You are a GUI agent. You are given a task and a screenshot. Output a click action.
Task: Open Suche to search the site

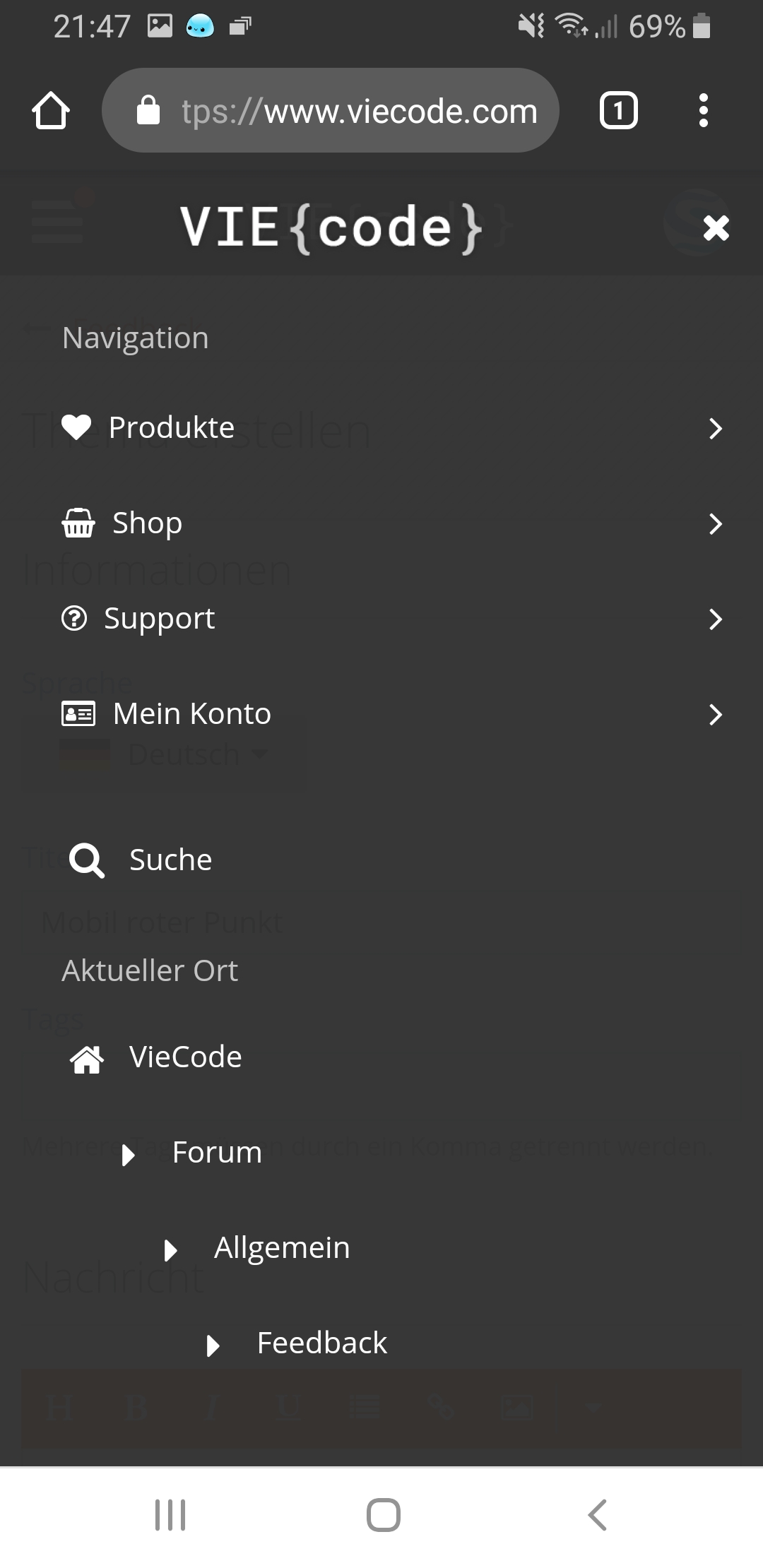170,860
